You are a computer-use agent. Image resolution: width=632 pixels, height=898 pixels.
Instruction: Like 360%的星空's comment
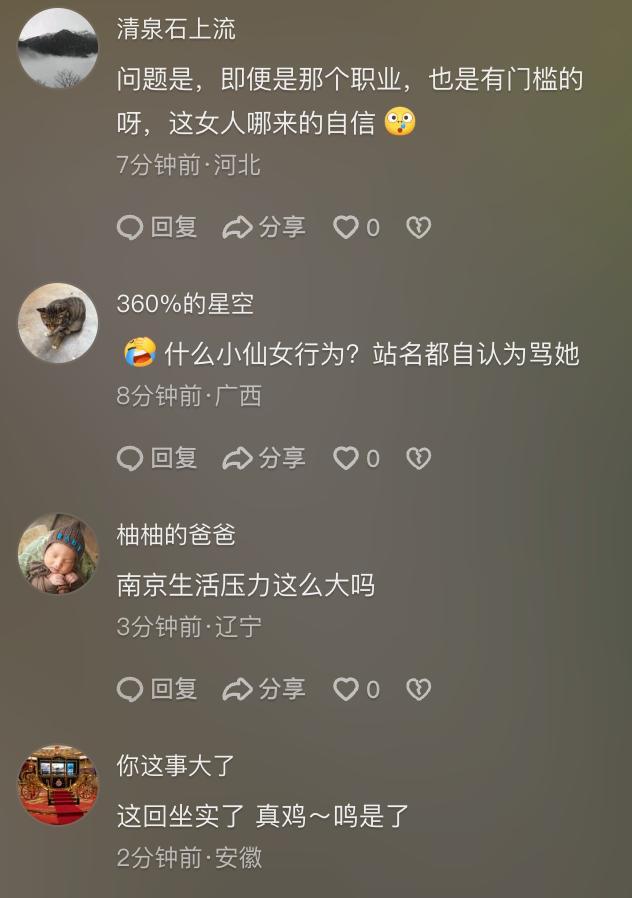coord(346,458)
